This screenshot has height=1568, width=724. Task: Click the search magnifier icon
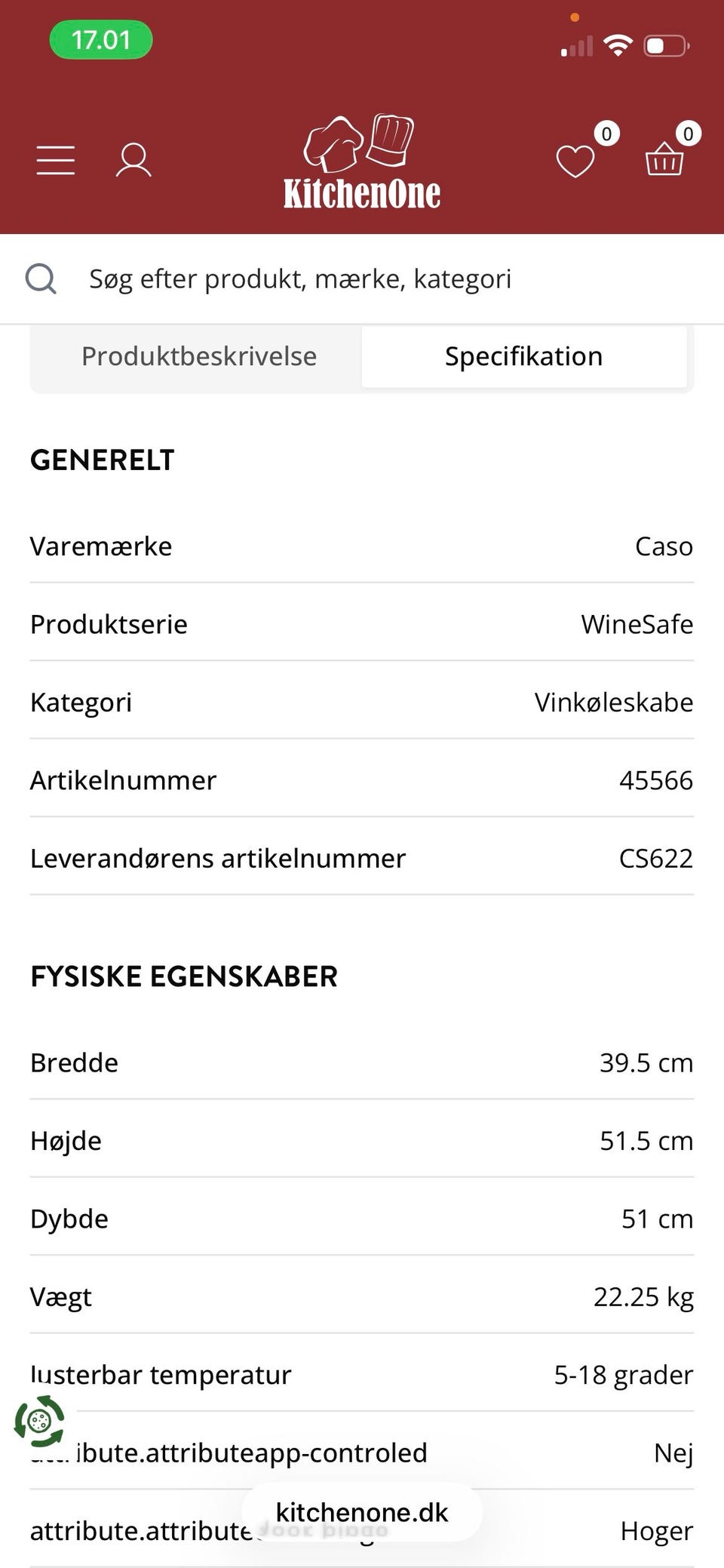(41, 278)
